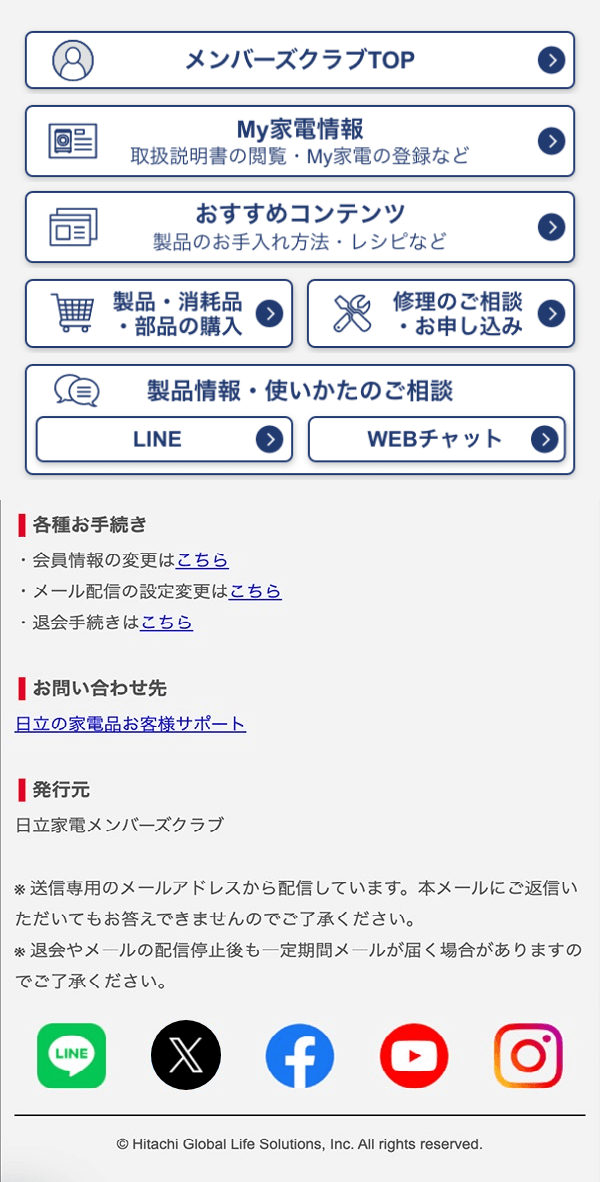Open メンバーズクラブTOP button
The width and height of the screenshot is (600, 1182).
[300, 60]
